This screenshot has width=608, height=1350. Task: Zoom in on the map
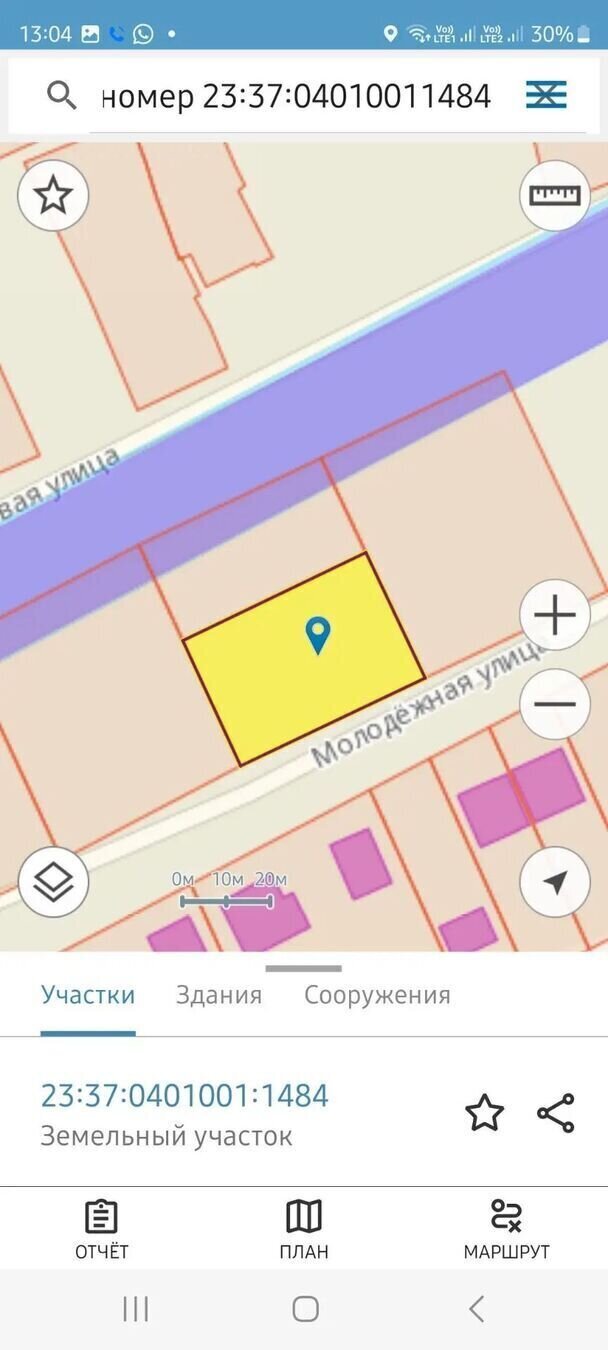pyautogui.click(x=555, y=615)
